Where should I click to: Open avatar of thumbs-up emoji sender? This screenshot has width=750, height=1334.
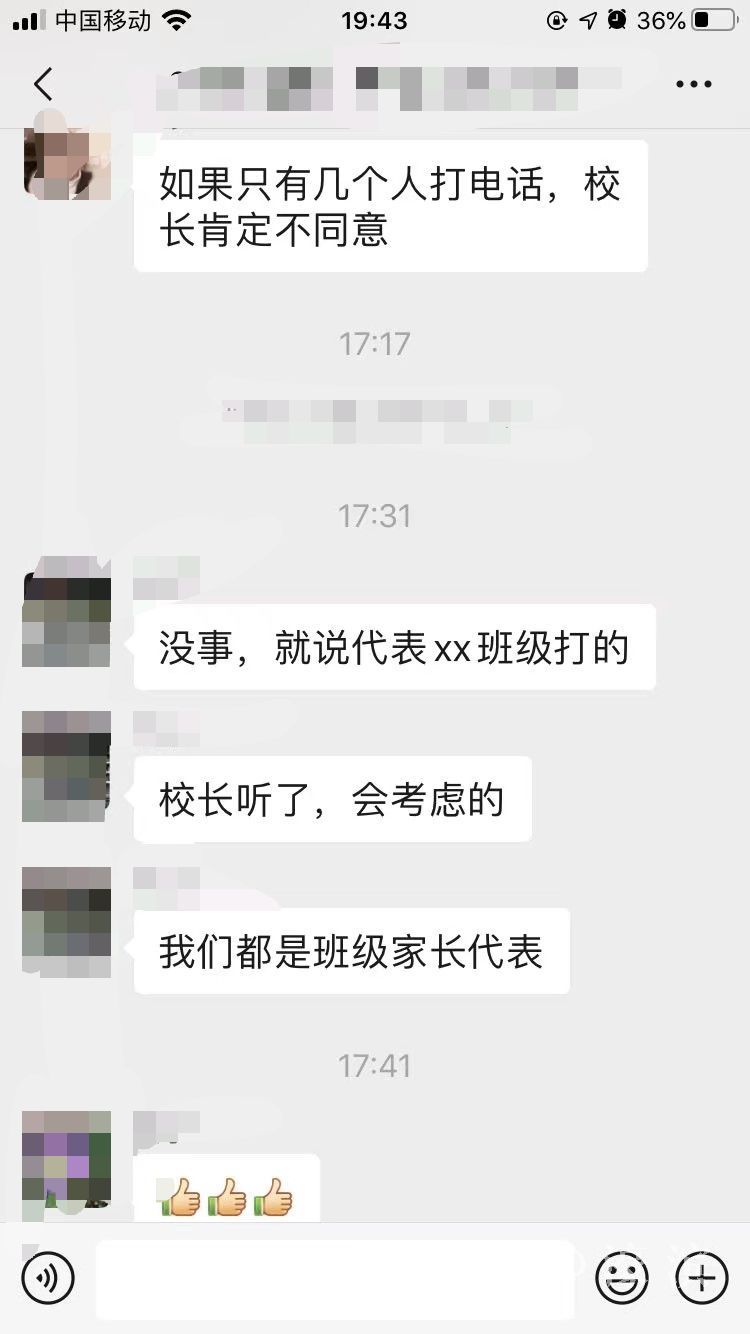point(66,1160)
